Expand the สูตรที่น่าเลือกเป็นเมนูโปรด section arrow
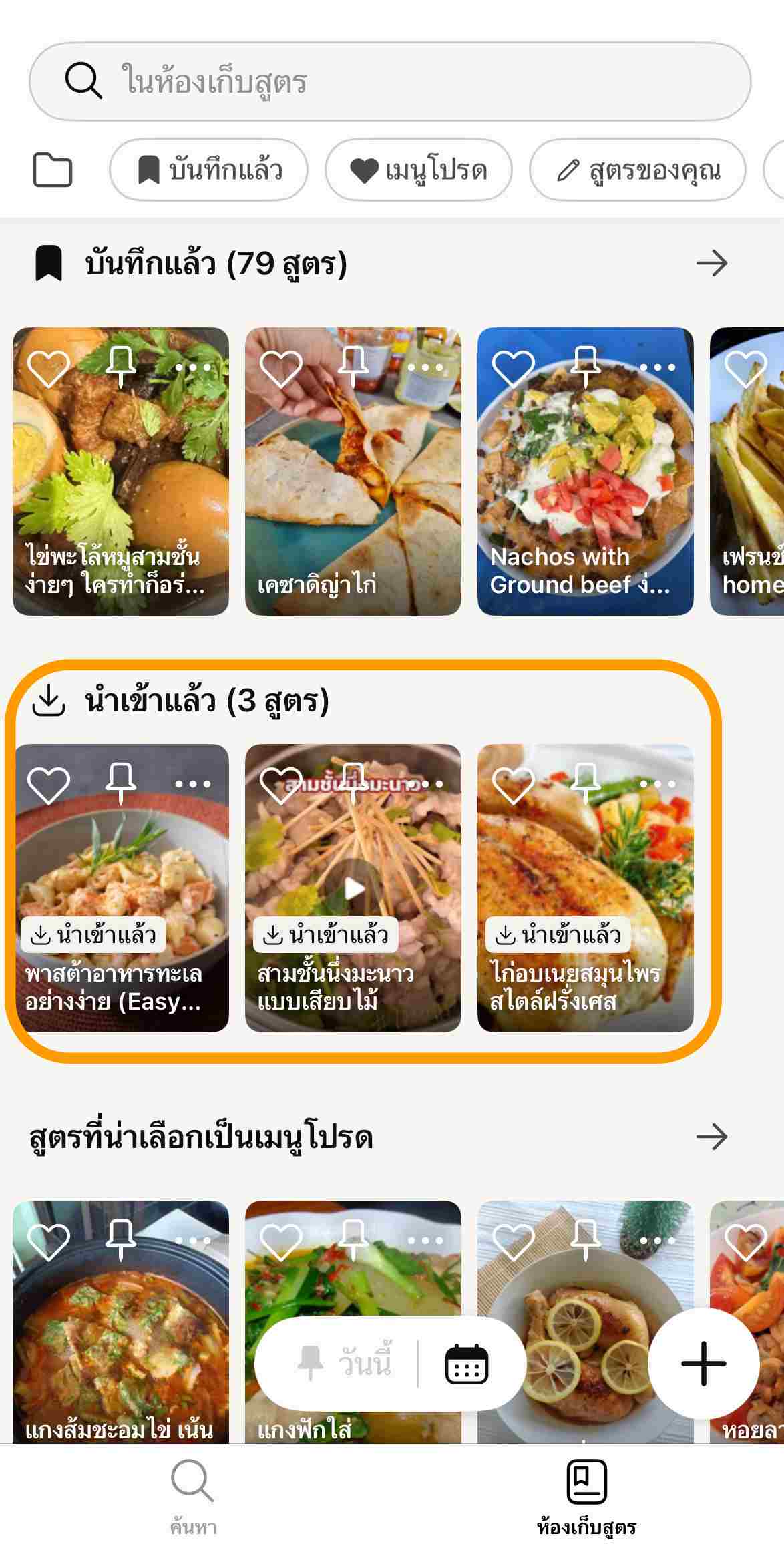Viewport: 784px width, 1566px height. [x=711, y=1137]
